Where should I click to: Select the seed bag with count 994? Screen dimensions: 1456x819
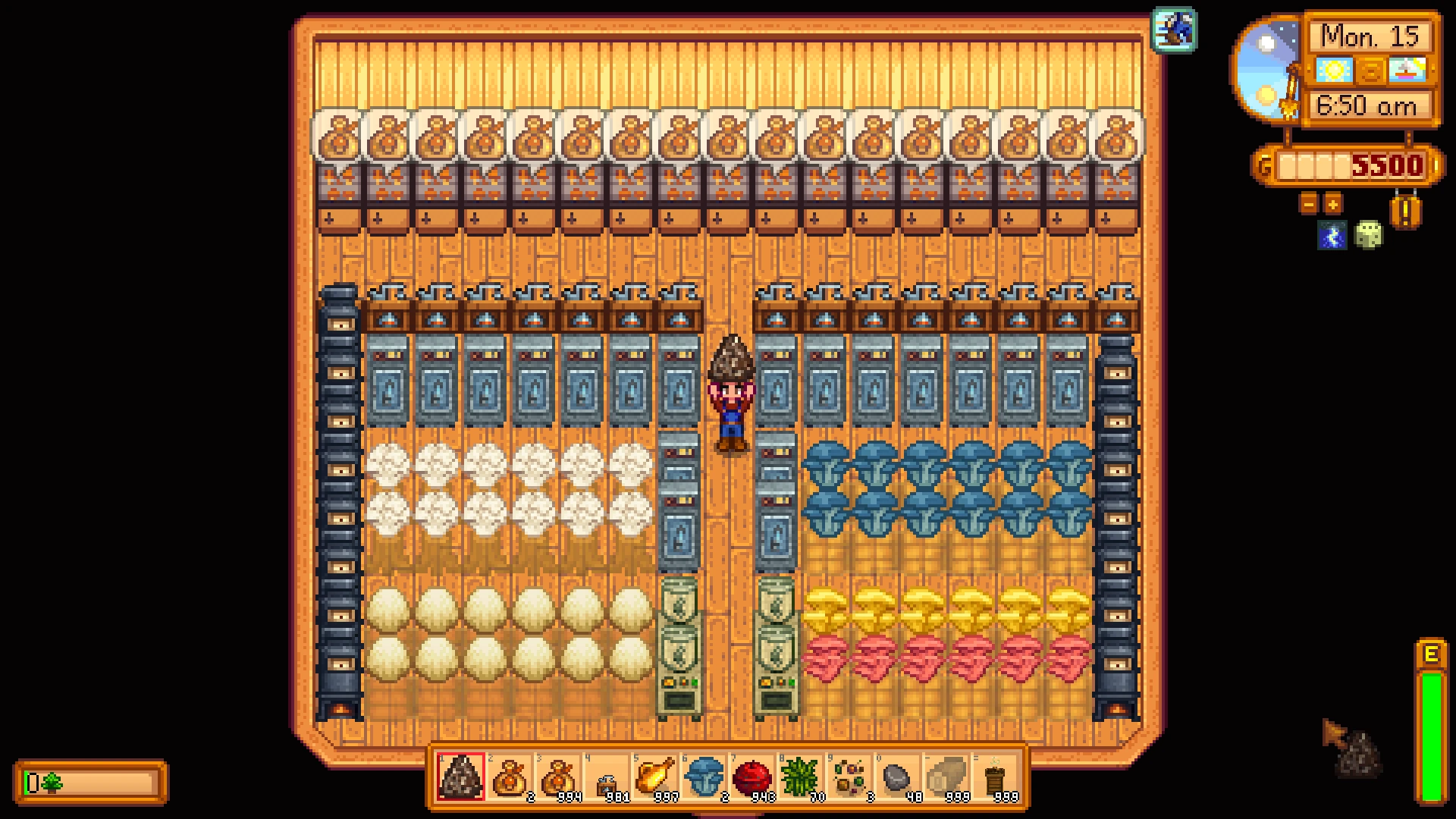coord(558,777)
